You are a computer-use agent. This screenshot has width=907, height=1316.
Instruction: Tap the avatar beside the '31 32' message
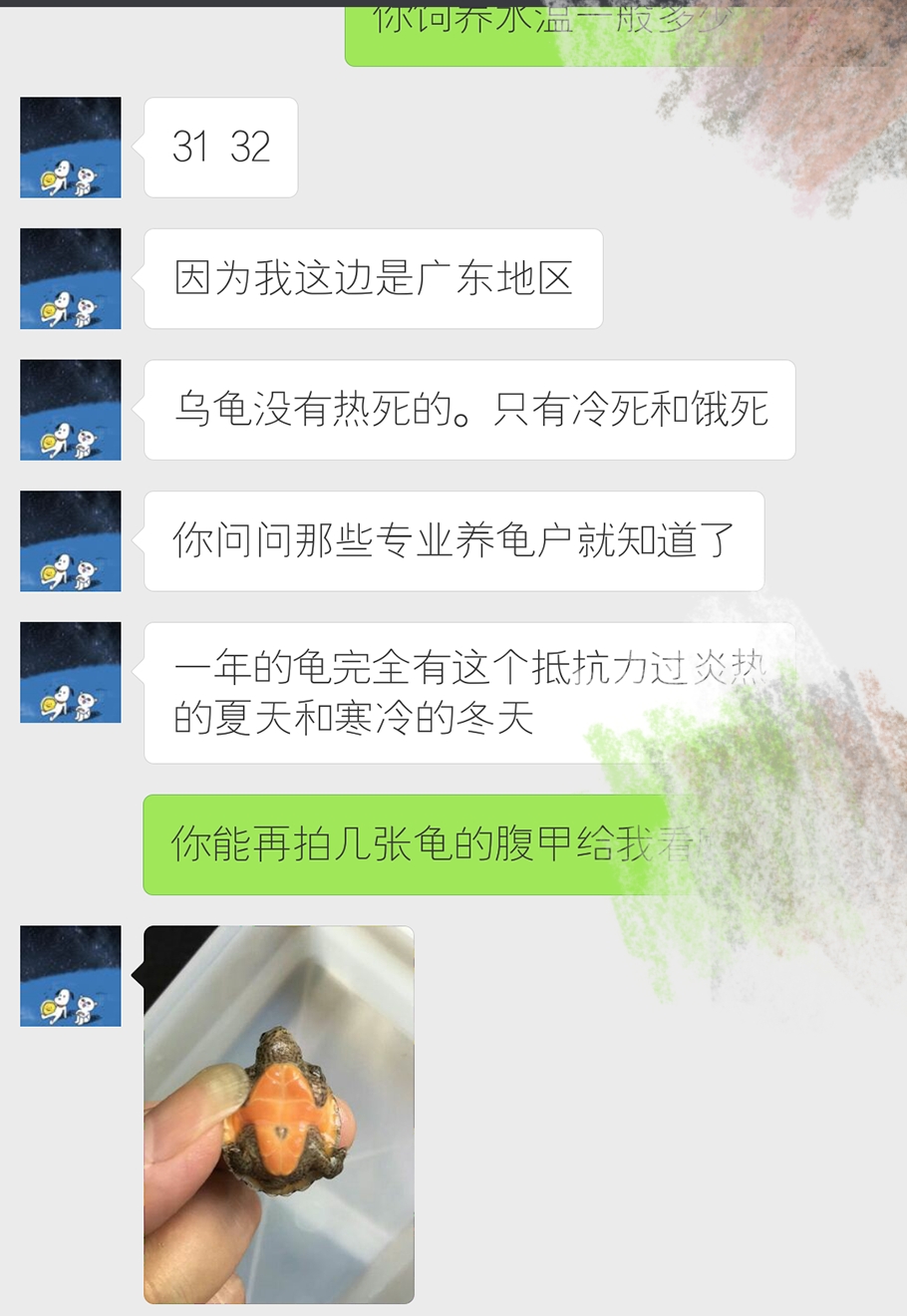pos(71,148)
